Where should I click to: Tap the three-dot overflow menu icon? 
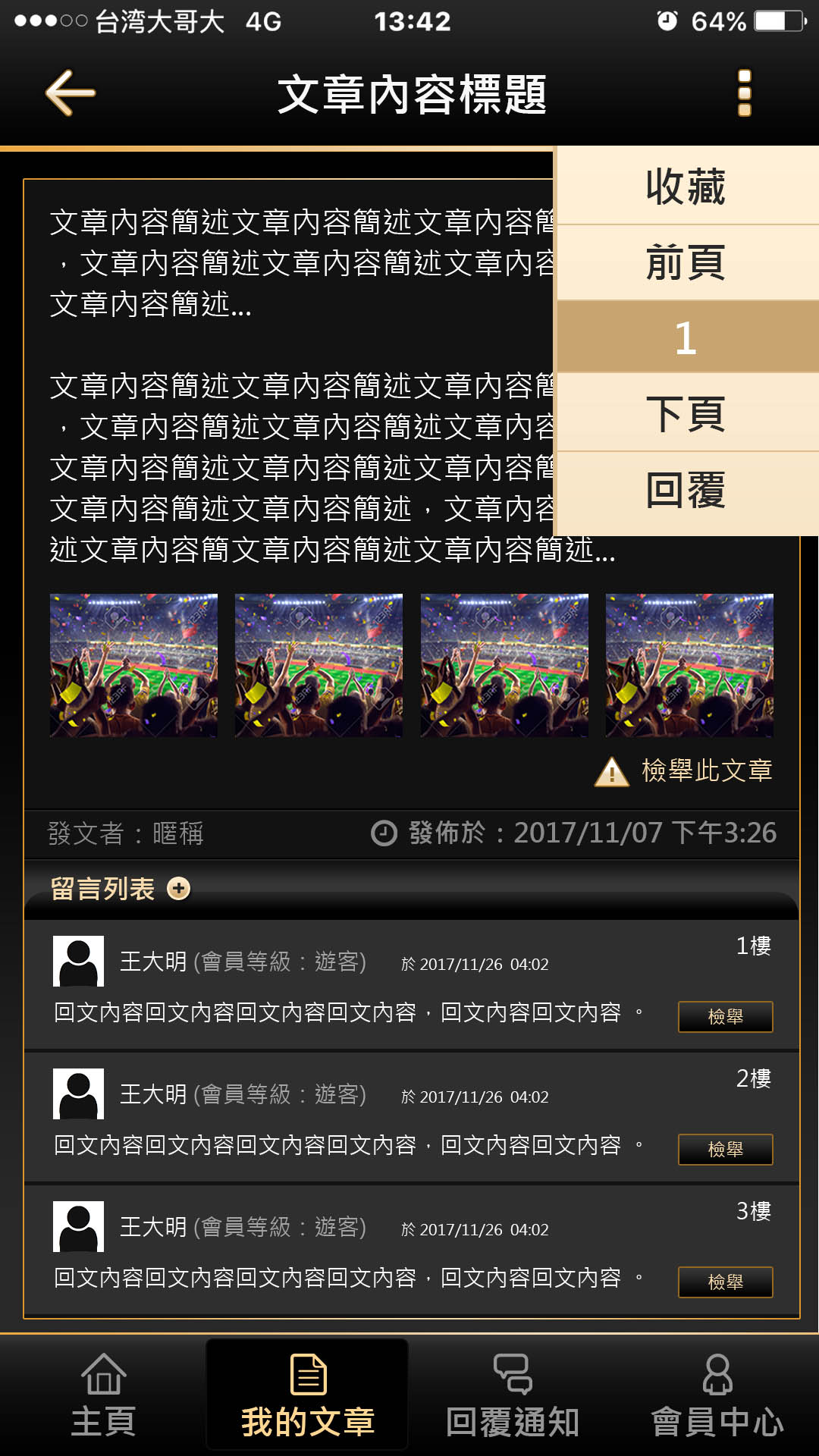click(744, 93)
